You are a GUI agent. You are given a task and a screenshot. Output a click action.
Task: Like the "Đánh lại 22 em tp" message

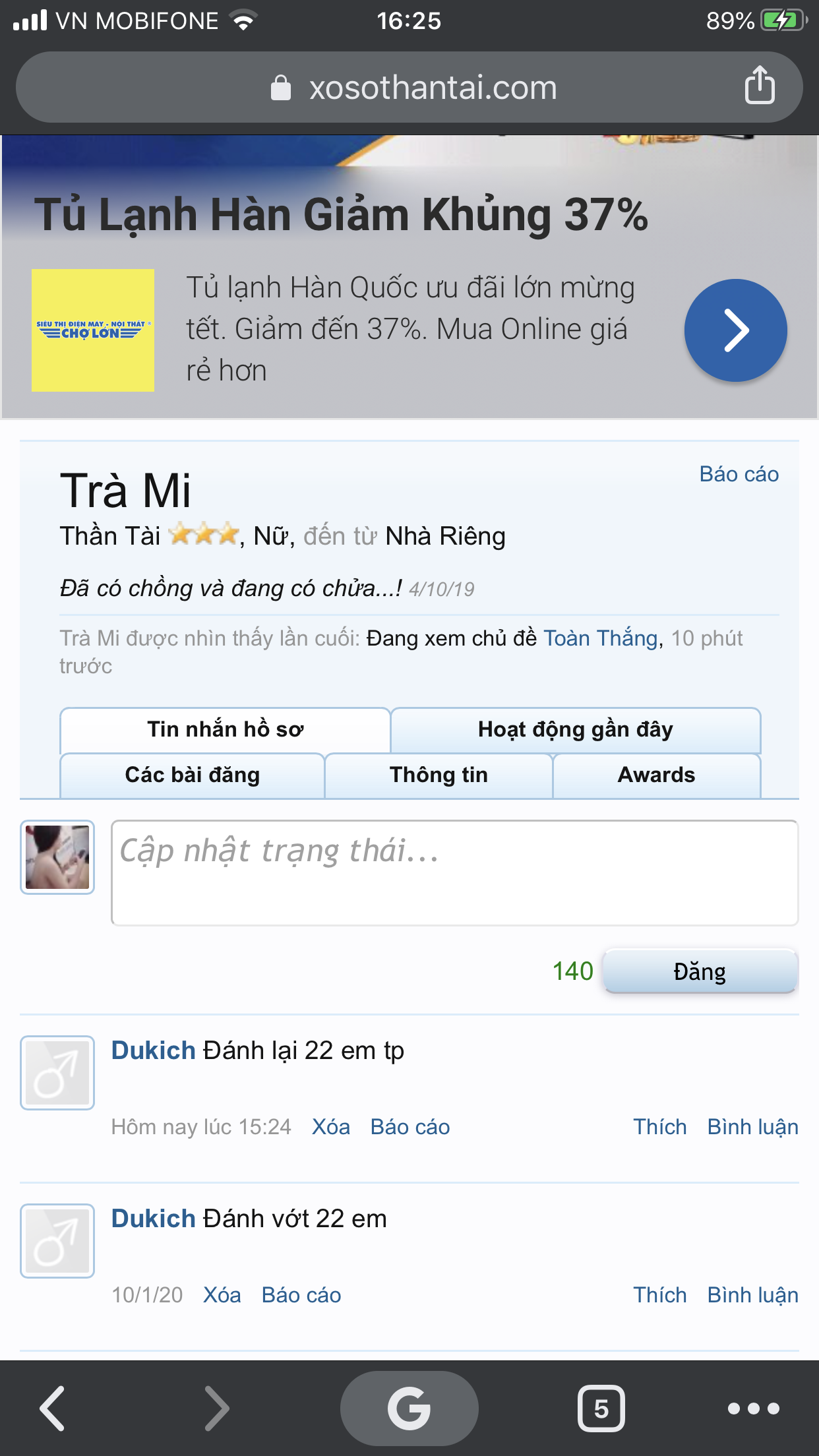(659, 1127)
